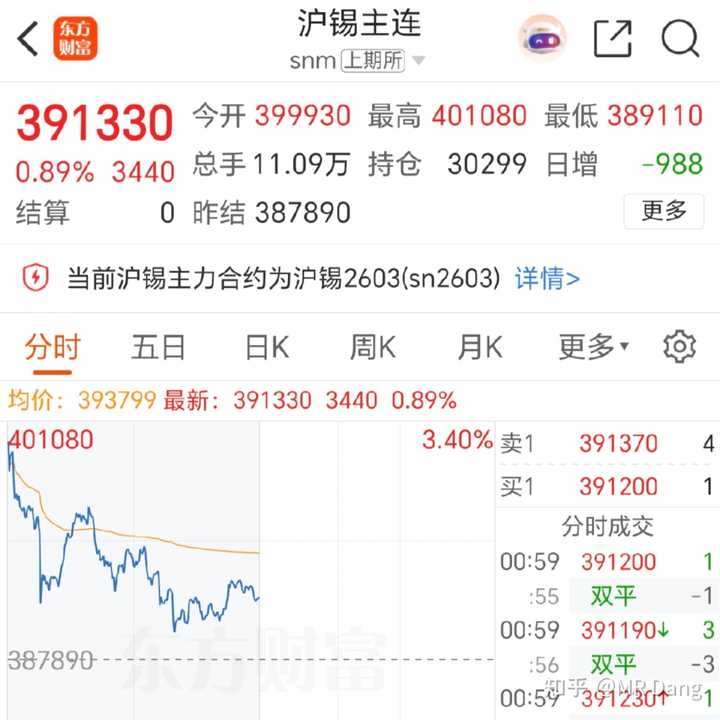Switch to the 五日 chart tab
Image resolution: width=720 pixels, height=720 pixels.
pyautogui.click(x=158, y=348)
